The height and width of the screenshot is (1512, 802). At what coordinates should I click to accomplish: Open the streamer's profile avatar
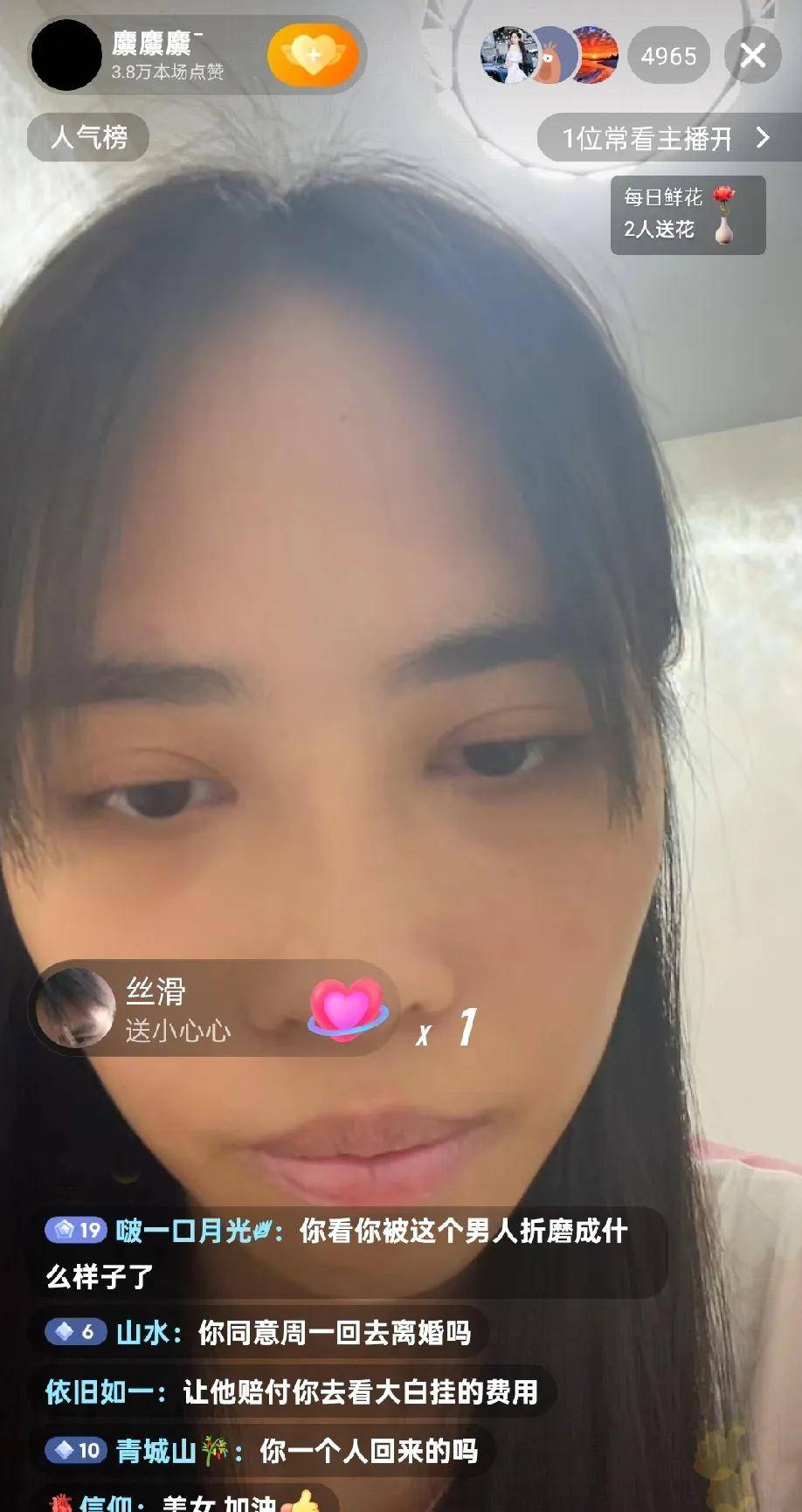point(66,56)
